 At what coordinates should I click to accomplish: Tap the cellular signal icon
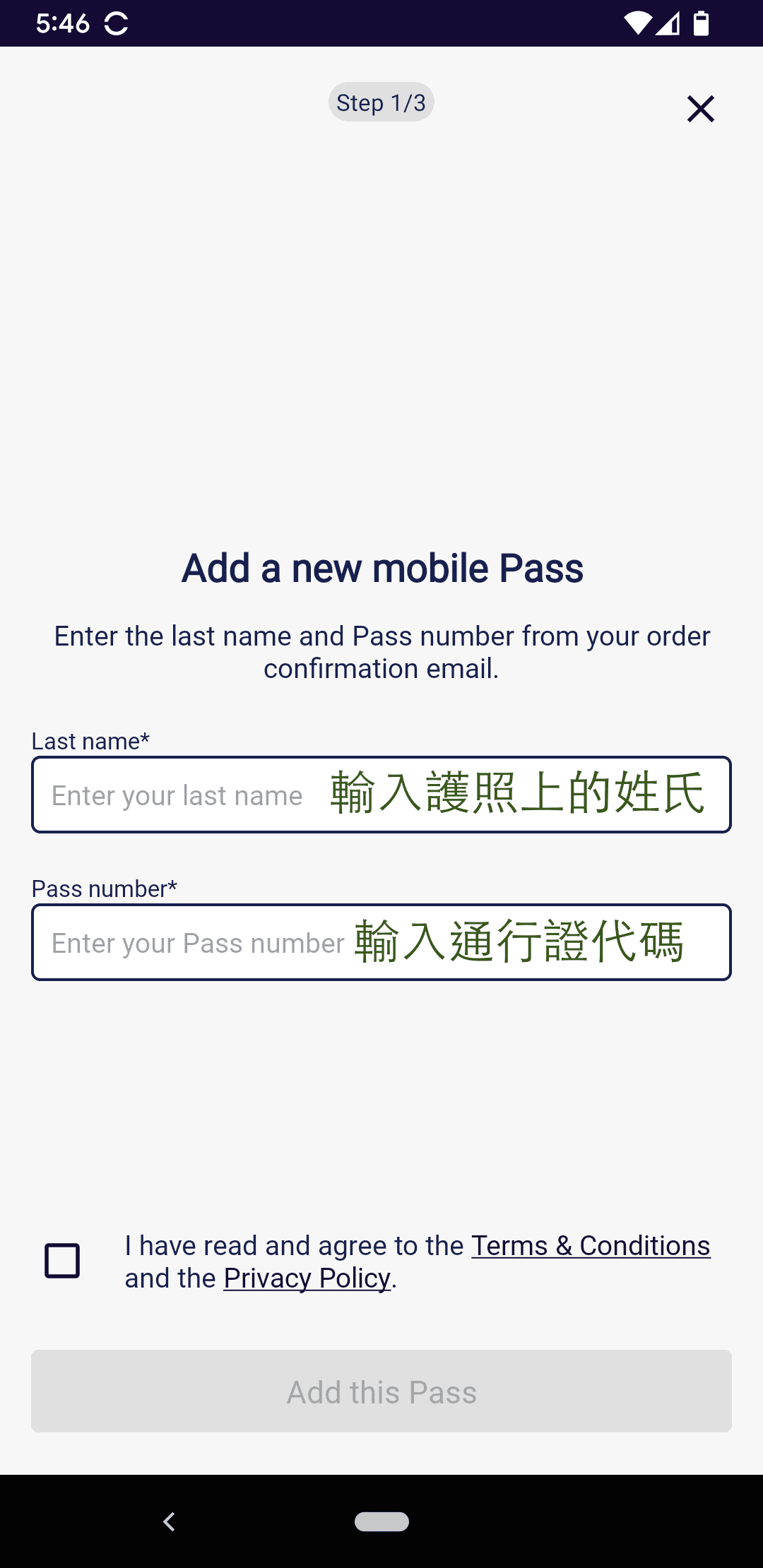tap(668, 23)
